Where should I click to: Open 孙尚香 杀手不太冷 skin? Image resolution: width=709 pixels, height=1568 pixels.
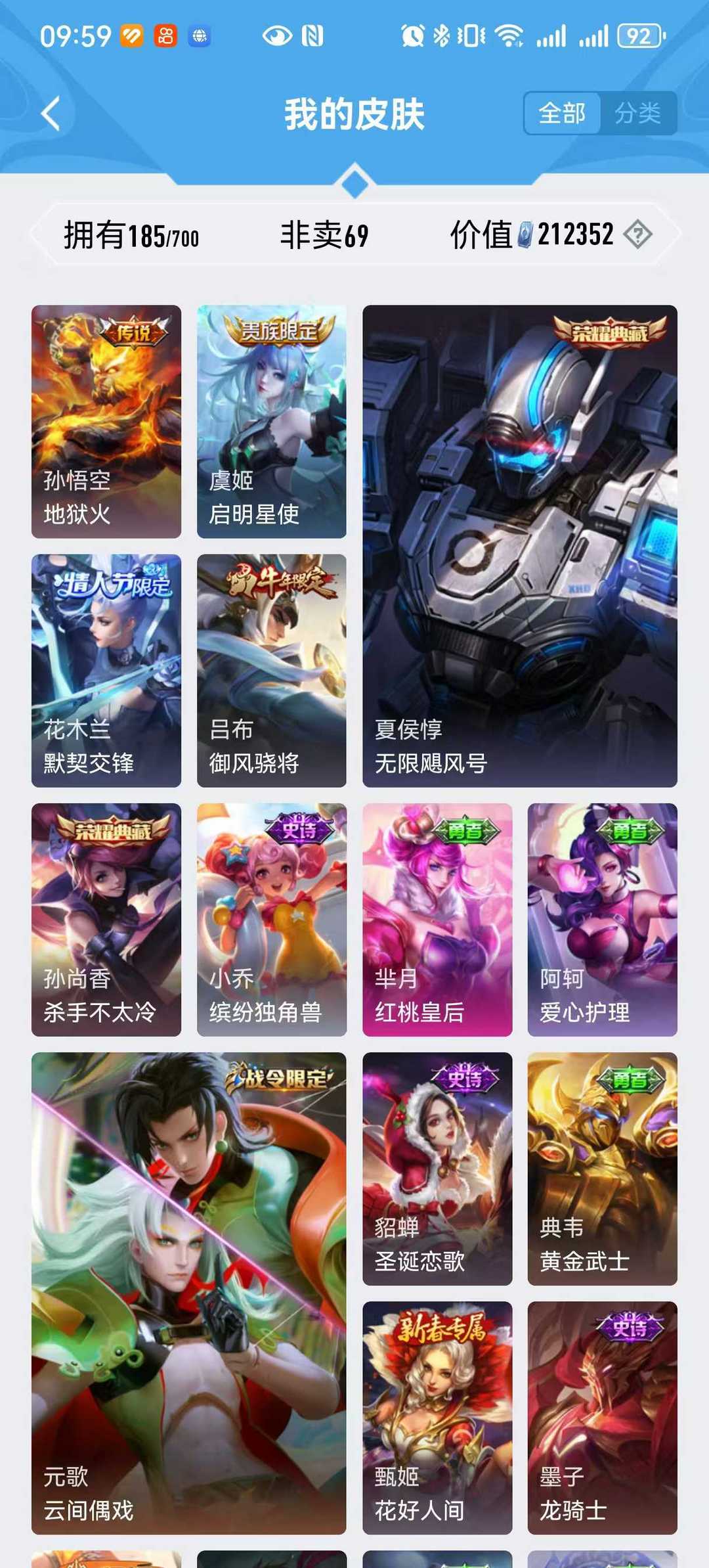click(x=106, y=919)
